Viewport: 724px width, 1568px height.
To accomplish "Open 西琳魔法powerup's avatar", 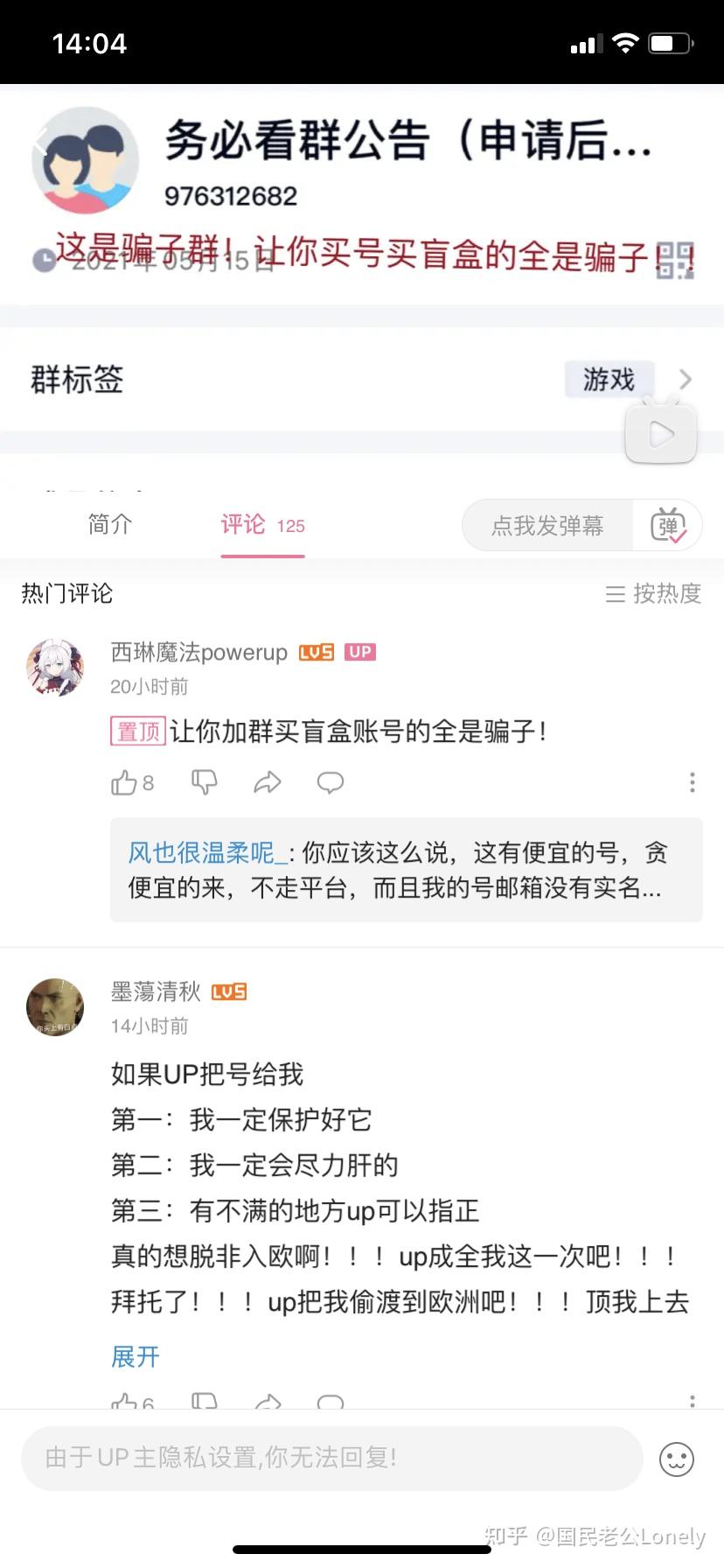I will [x=55, y=668].
